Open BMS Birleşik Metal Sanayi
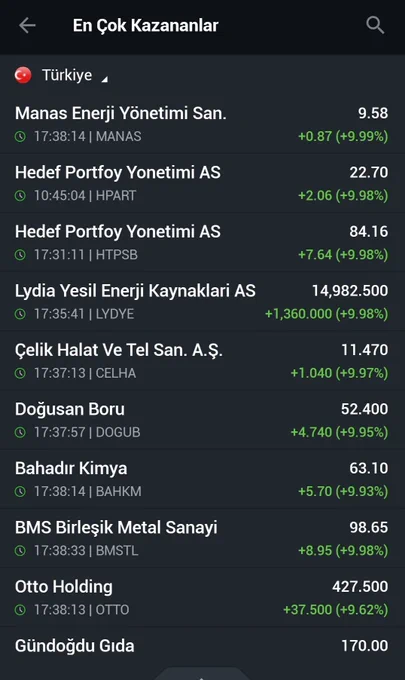This screenshot has width=405, height=680. pyautogui.click(x=202, y=538)
